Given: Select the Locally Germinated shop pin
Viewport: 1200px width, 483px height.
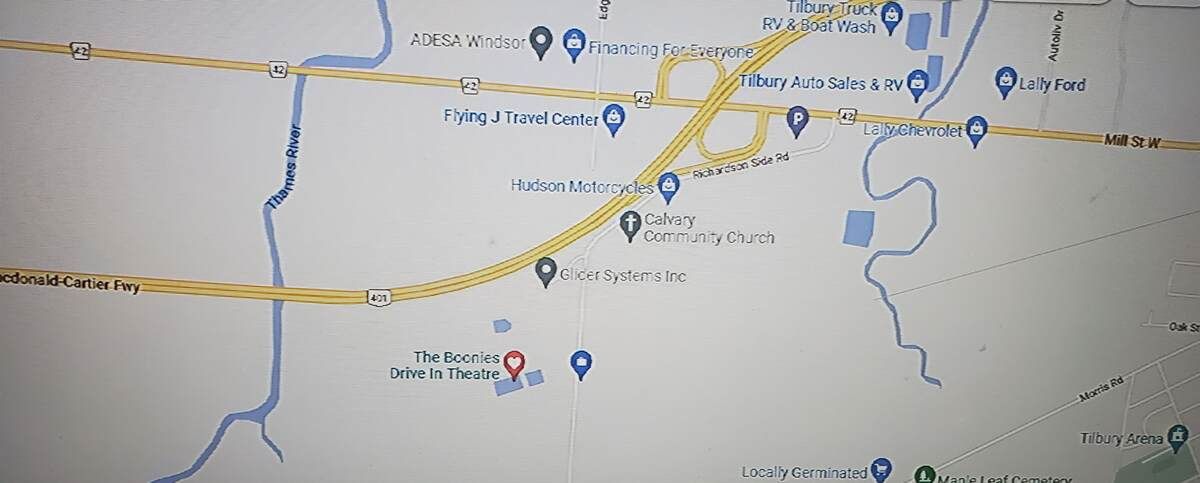Looking at the screenshot, I should [881, 469].
